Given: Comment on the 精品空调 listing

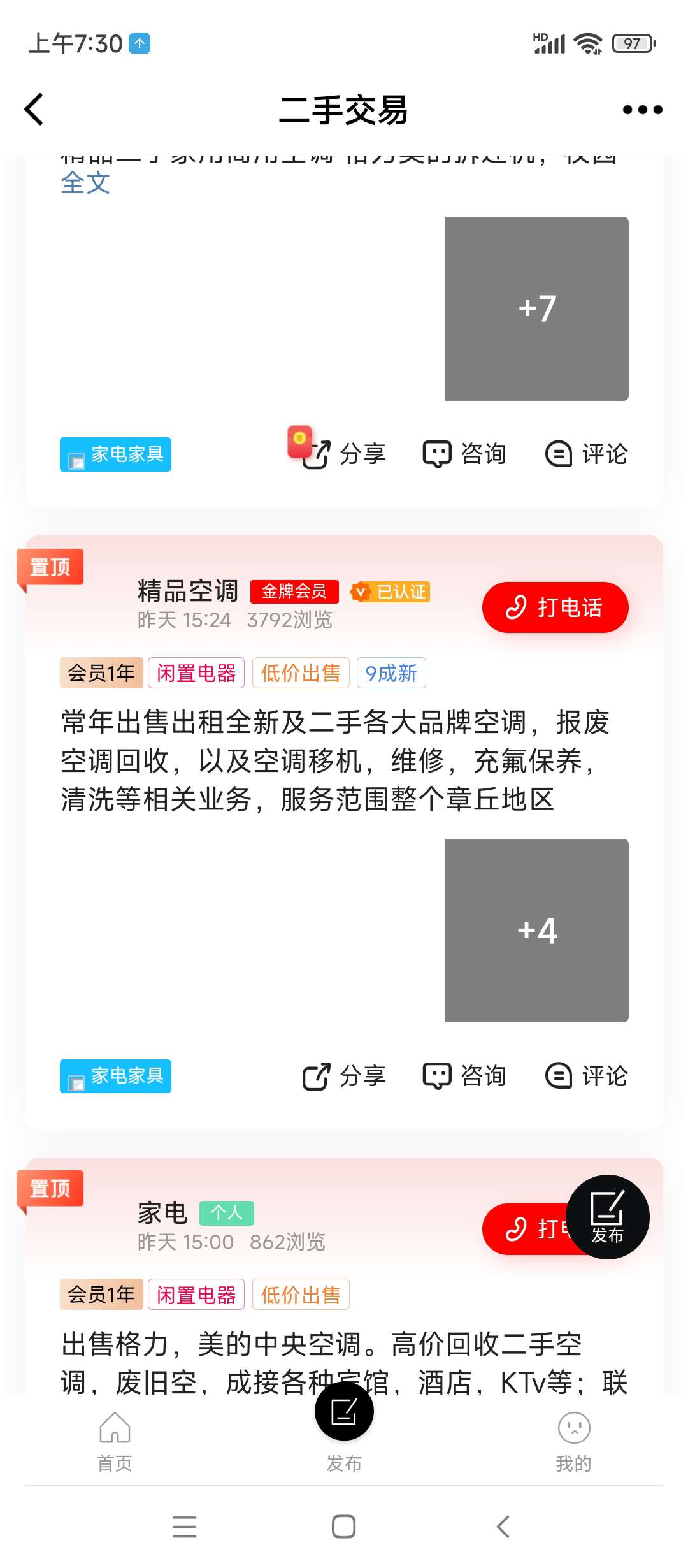Looking at the screenshot, I should [x=587, y=1076].
